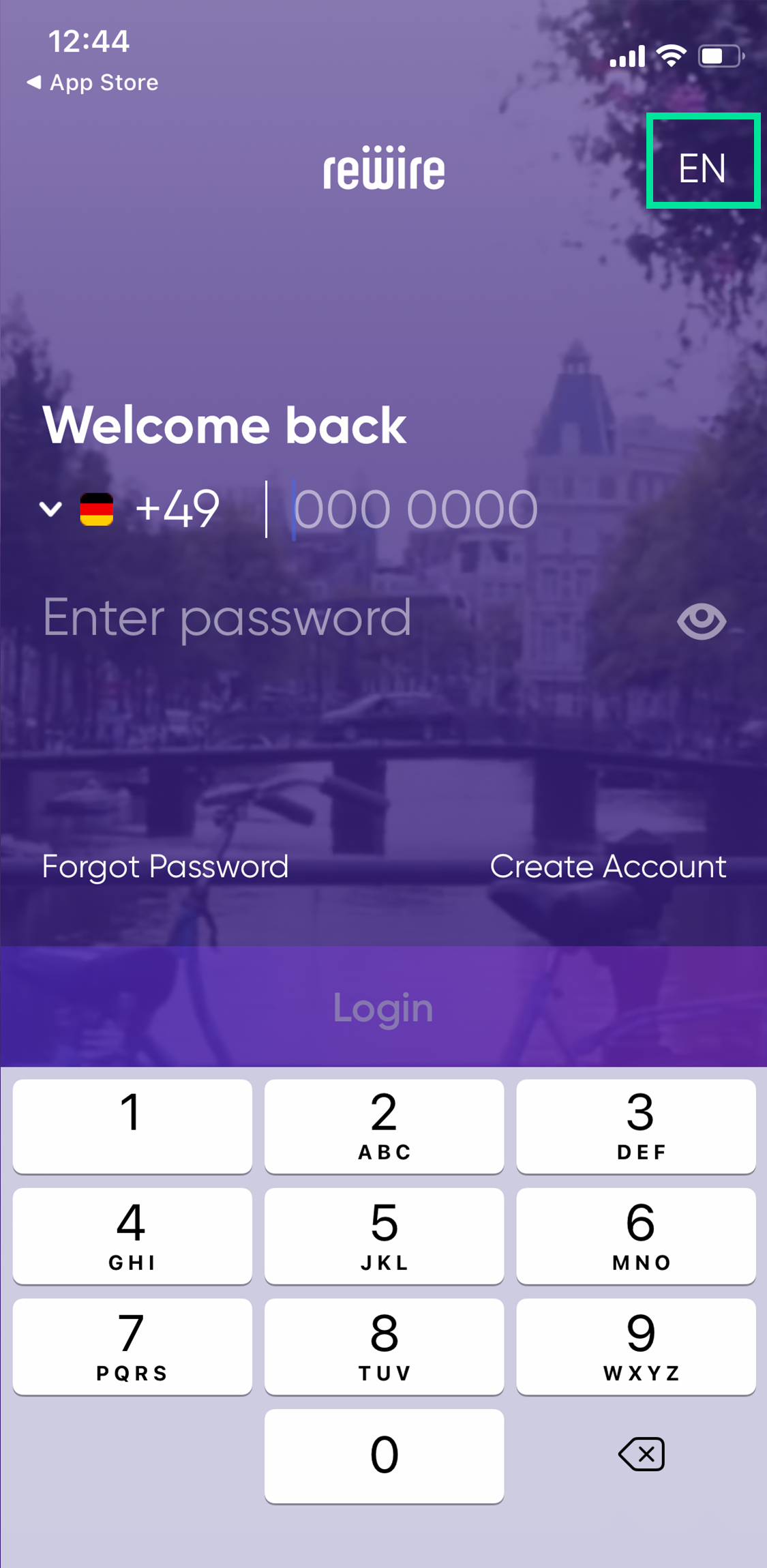Open the EN language selector
This screenshot has height=1568, width=767.
(x=702, y=162)
